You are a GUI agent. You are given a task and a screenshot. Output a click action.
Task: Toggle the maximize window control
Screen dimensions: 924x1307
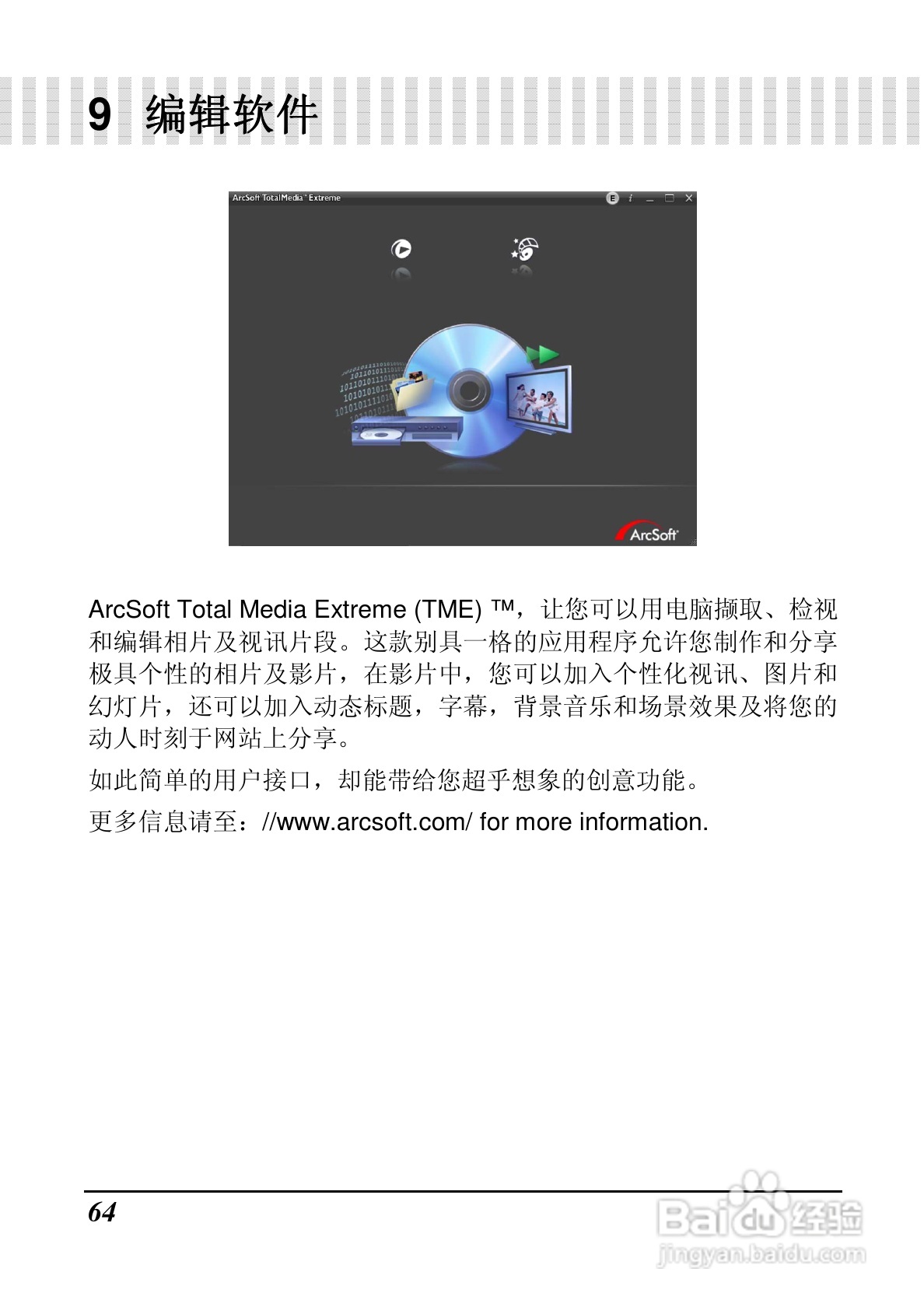[x=669, y=198]
